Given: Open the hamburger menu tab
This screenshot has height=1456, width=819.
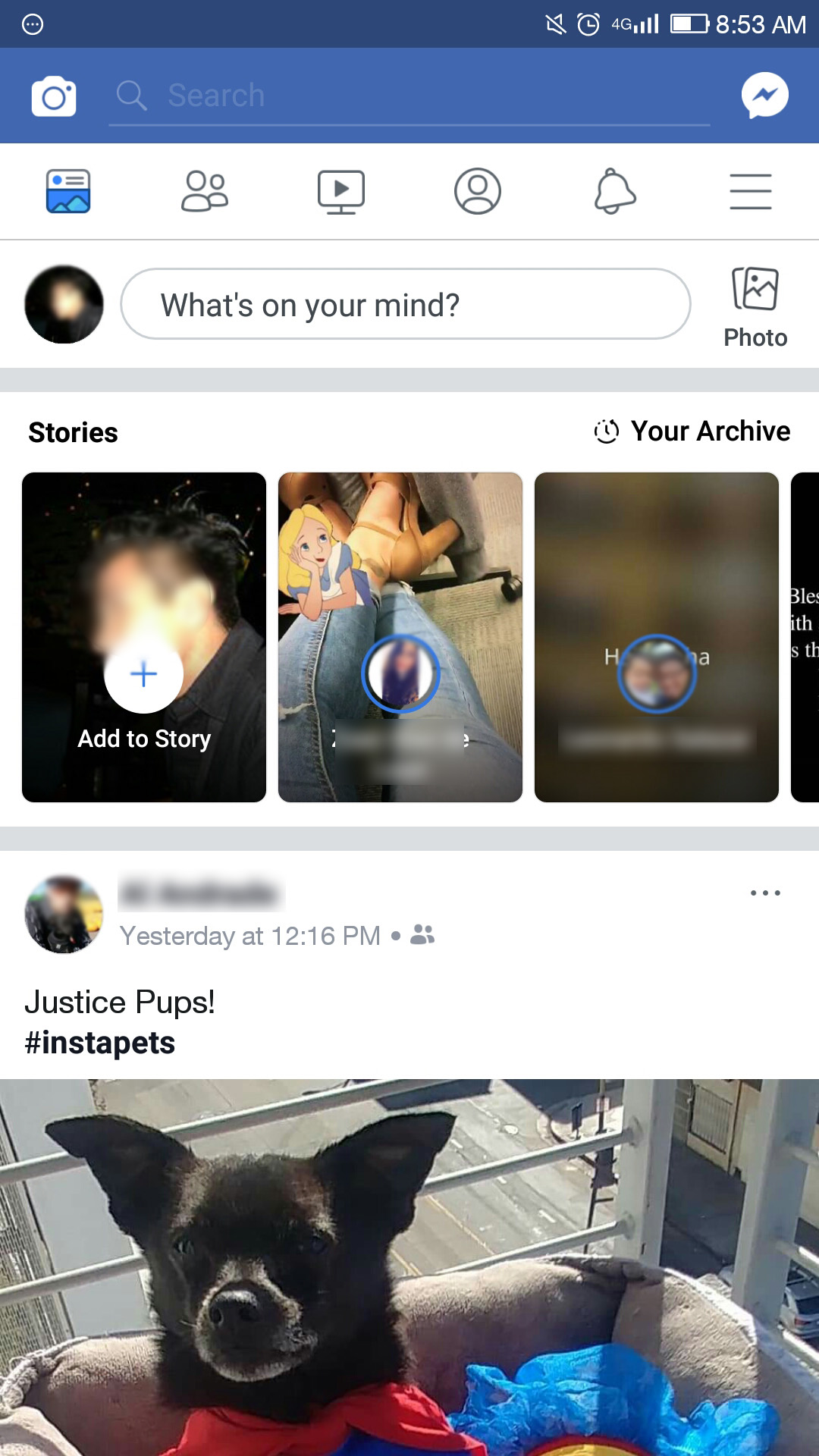Looking at the screenshot, I should coord(751,191).
